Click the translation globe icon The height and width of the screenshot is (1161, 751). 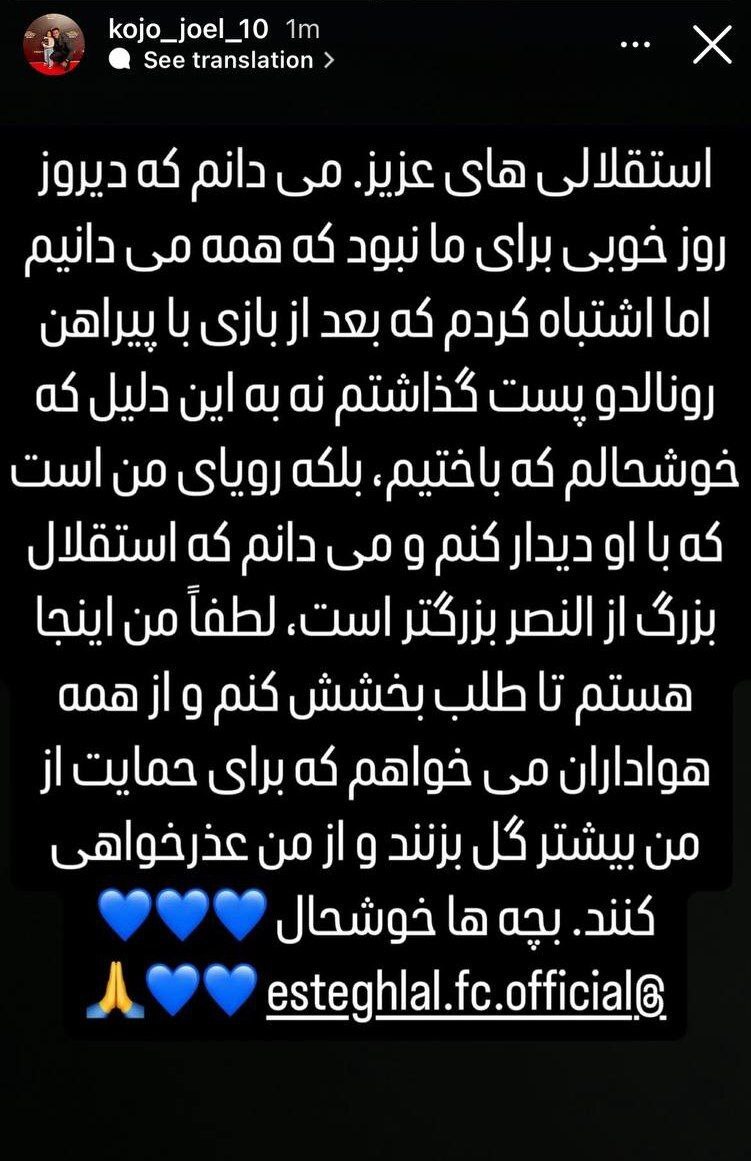click(x=121, y=60)
